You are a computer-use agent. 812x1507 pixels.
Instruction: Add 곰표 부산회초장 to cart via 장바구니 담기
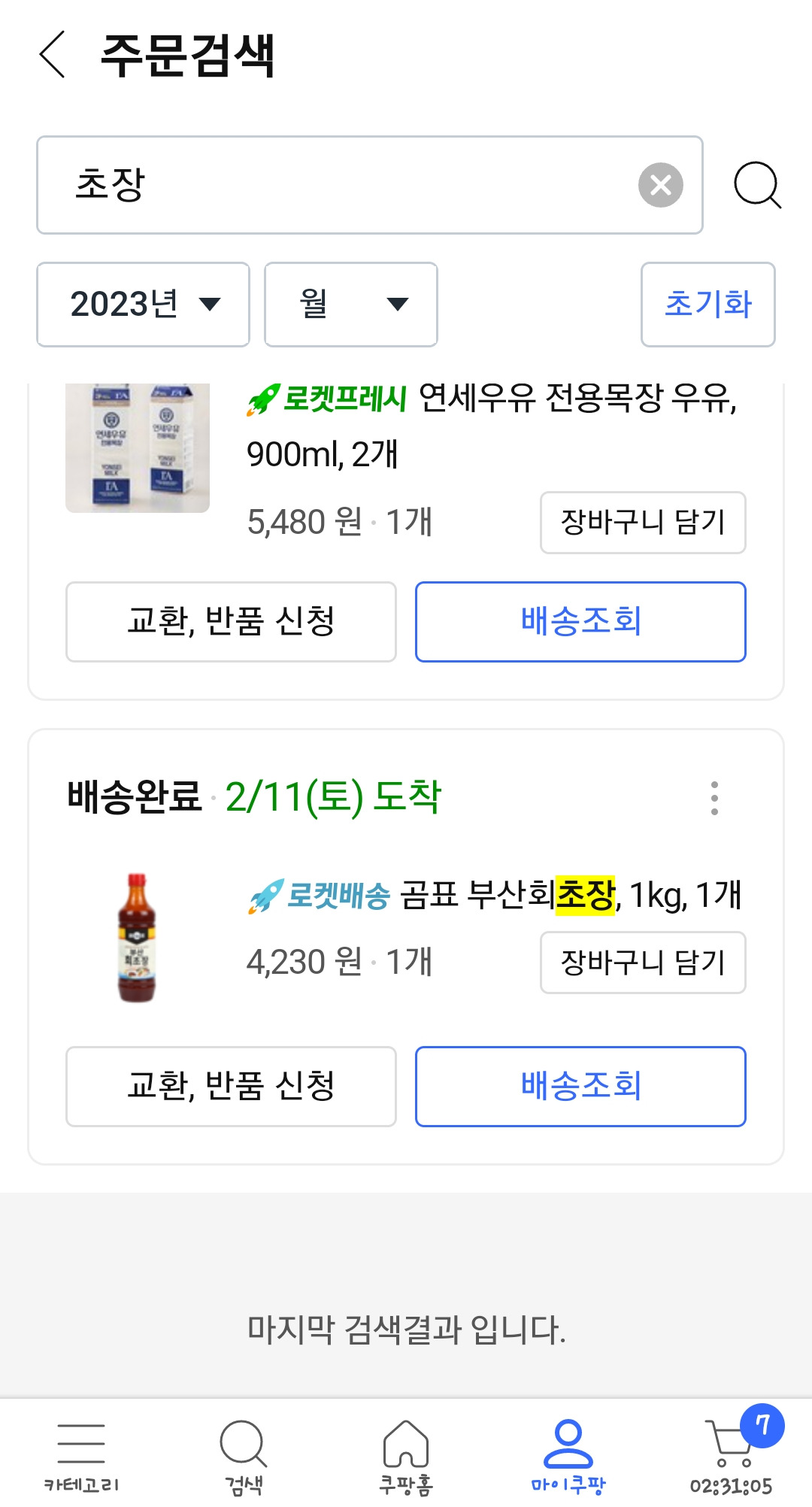click(x=643, y=963)
